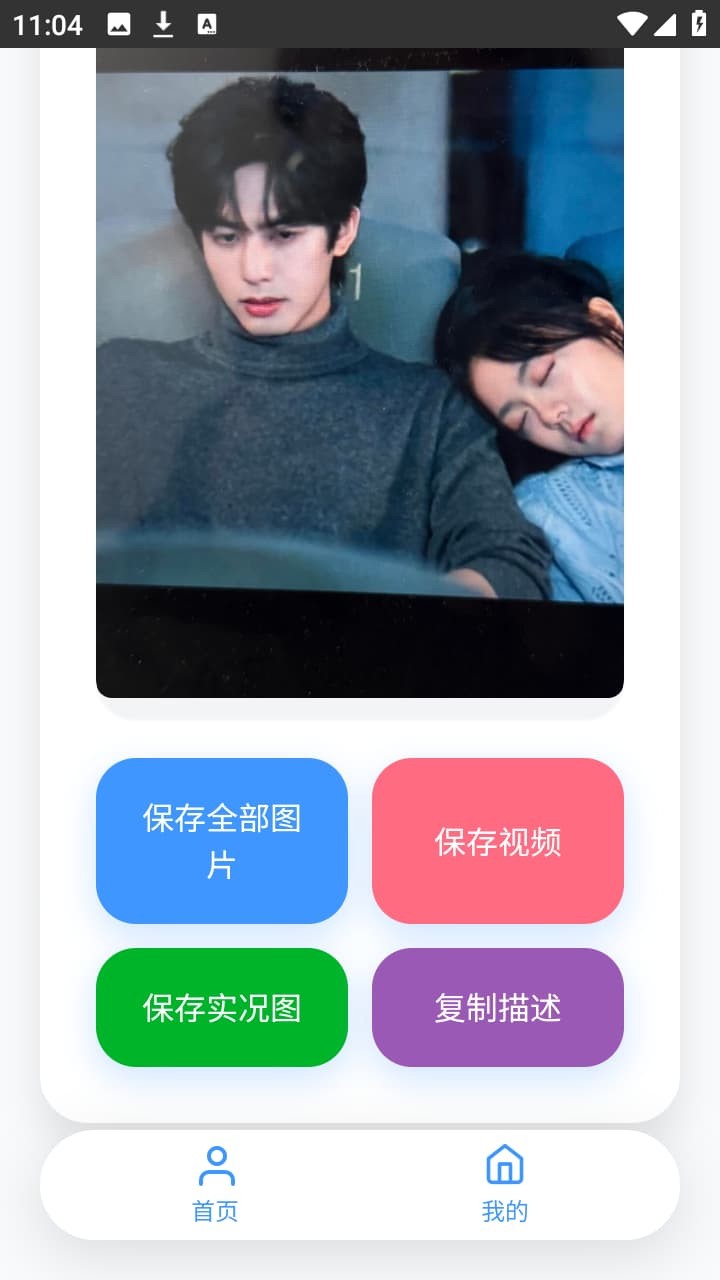
Task: Switch to the 首页 tab
Action: (x=216, y=1185)
